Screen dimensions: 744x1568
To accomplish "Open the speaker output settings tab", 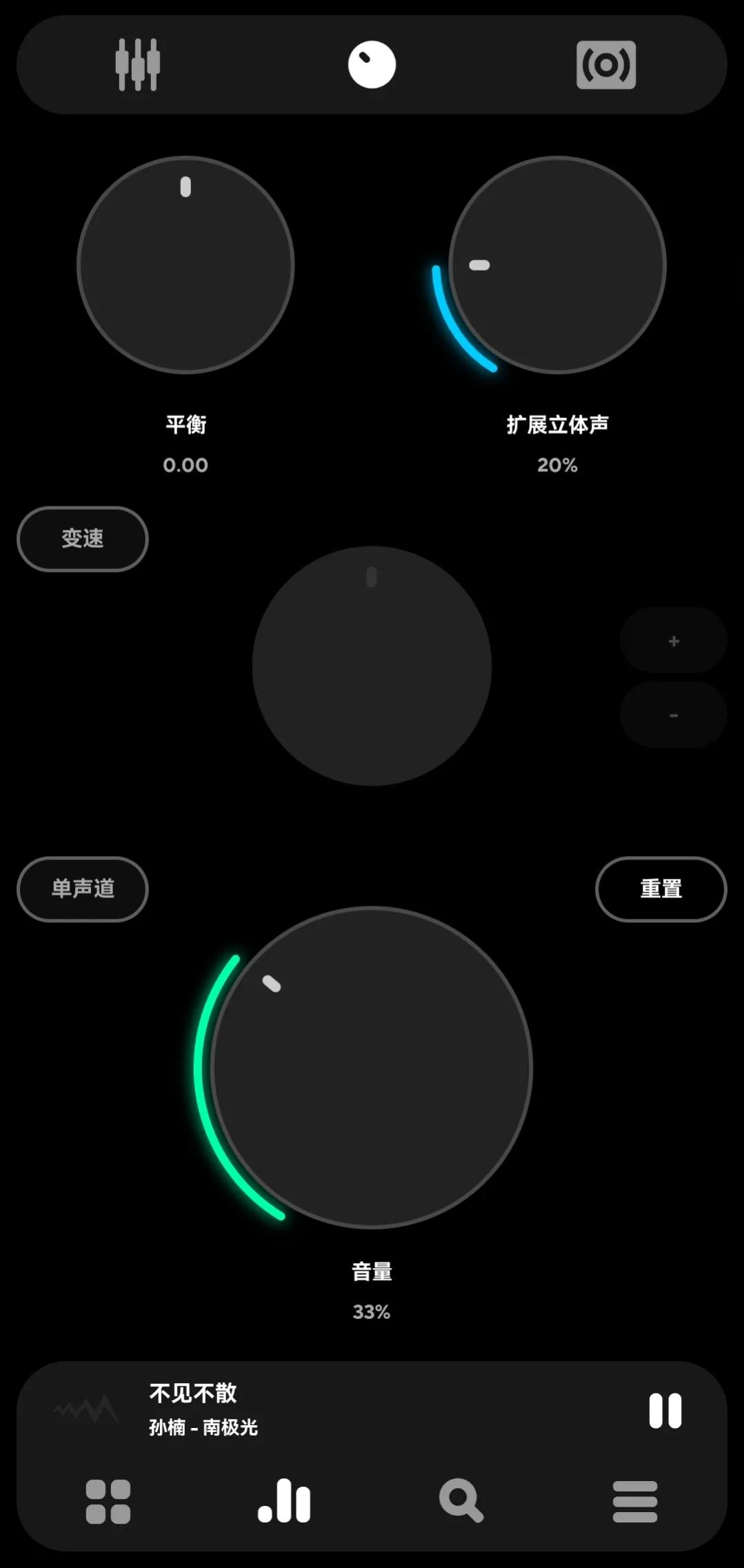I will point(605,64).
